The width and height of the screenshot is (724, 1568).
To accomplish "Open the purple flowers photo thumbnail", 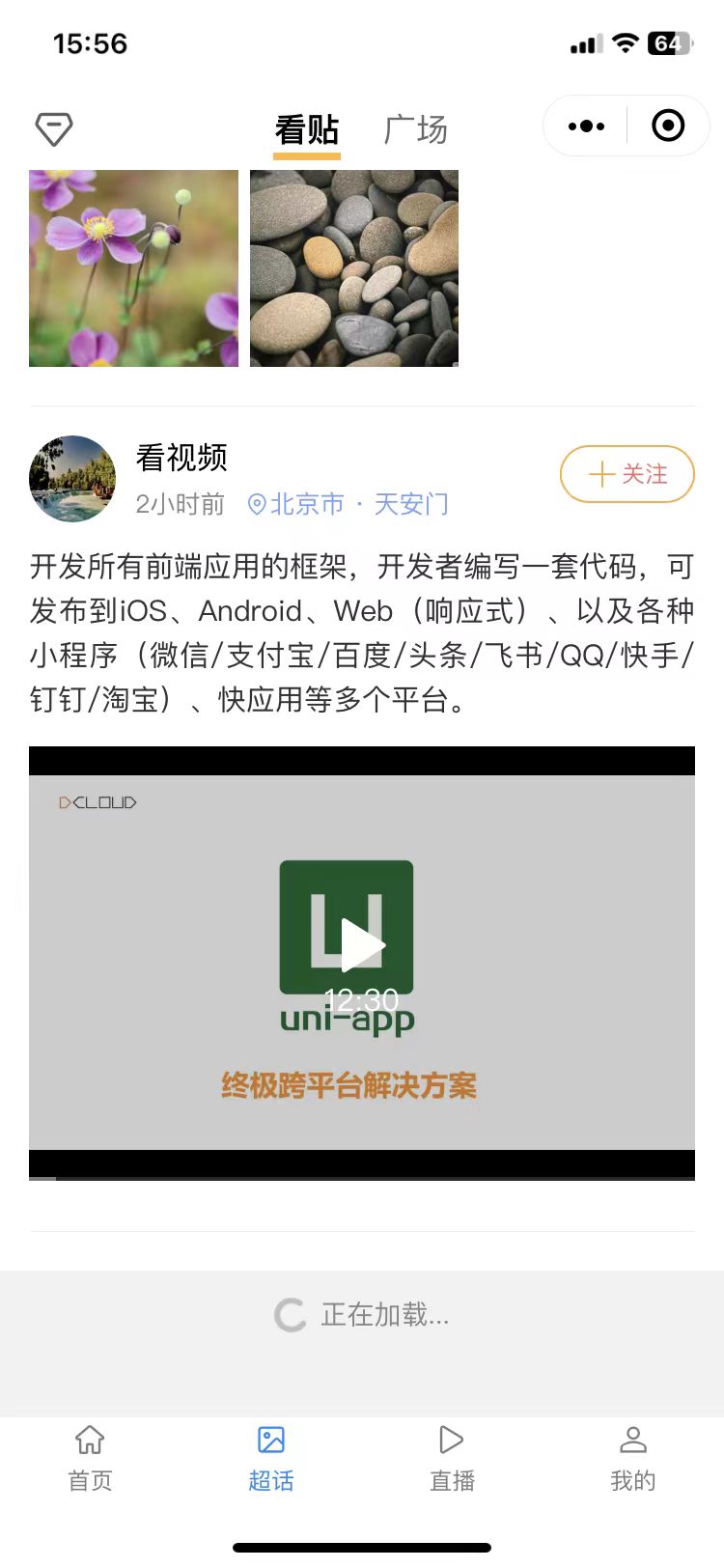I will point(133,267).
